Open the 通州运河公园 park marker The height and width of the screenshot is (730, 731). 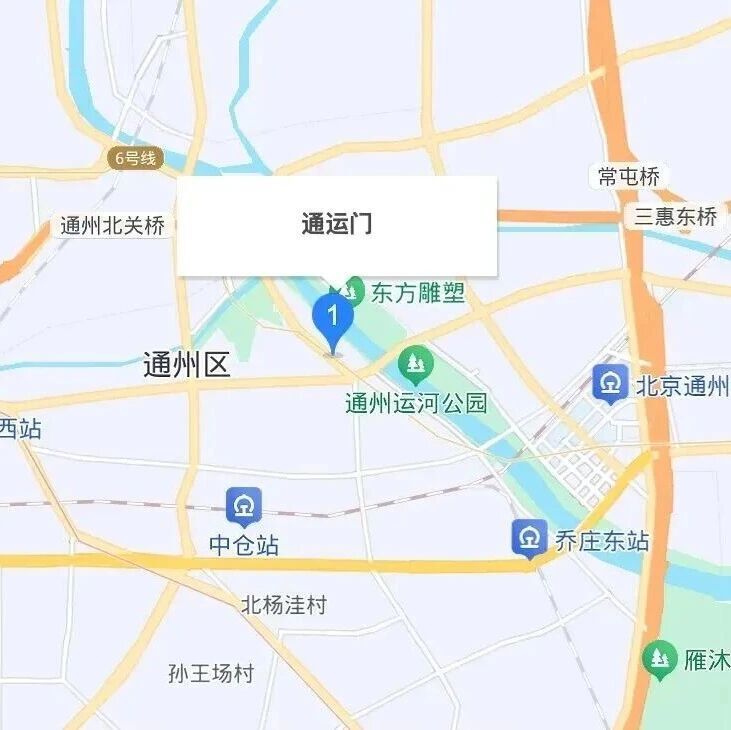click(x=414, y=366)
